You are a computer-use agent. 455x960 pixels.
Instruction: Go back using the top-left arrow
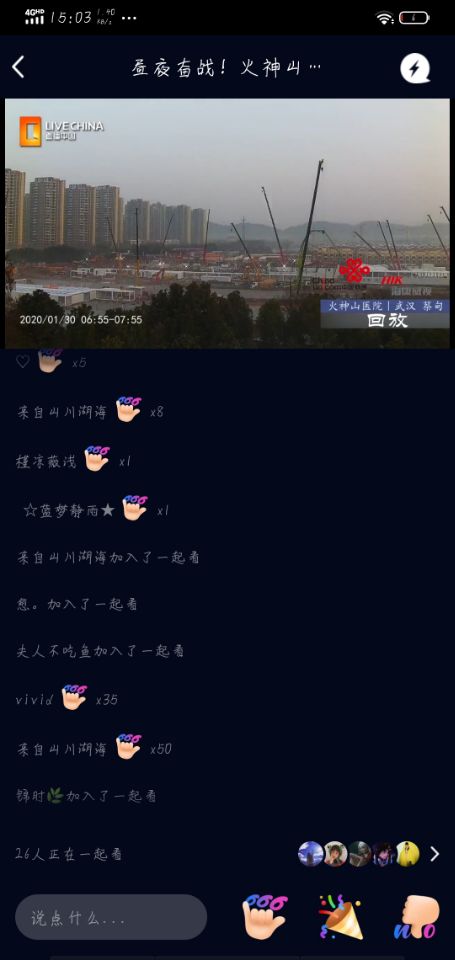pos(18,67)
